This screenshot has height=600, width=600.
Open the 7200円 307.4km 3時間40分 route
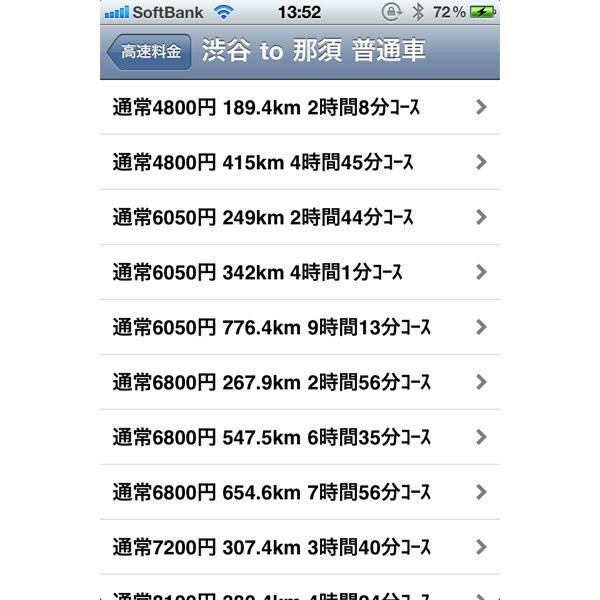[x=300, y=547]
